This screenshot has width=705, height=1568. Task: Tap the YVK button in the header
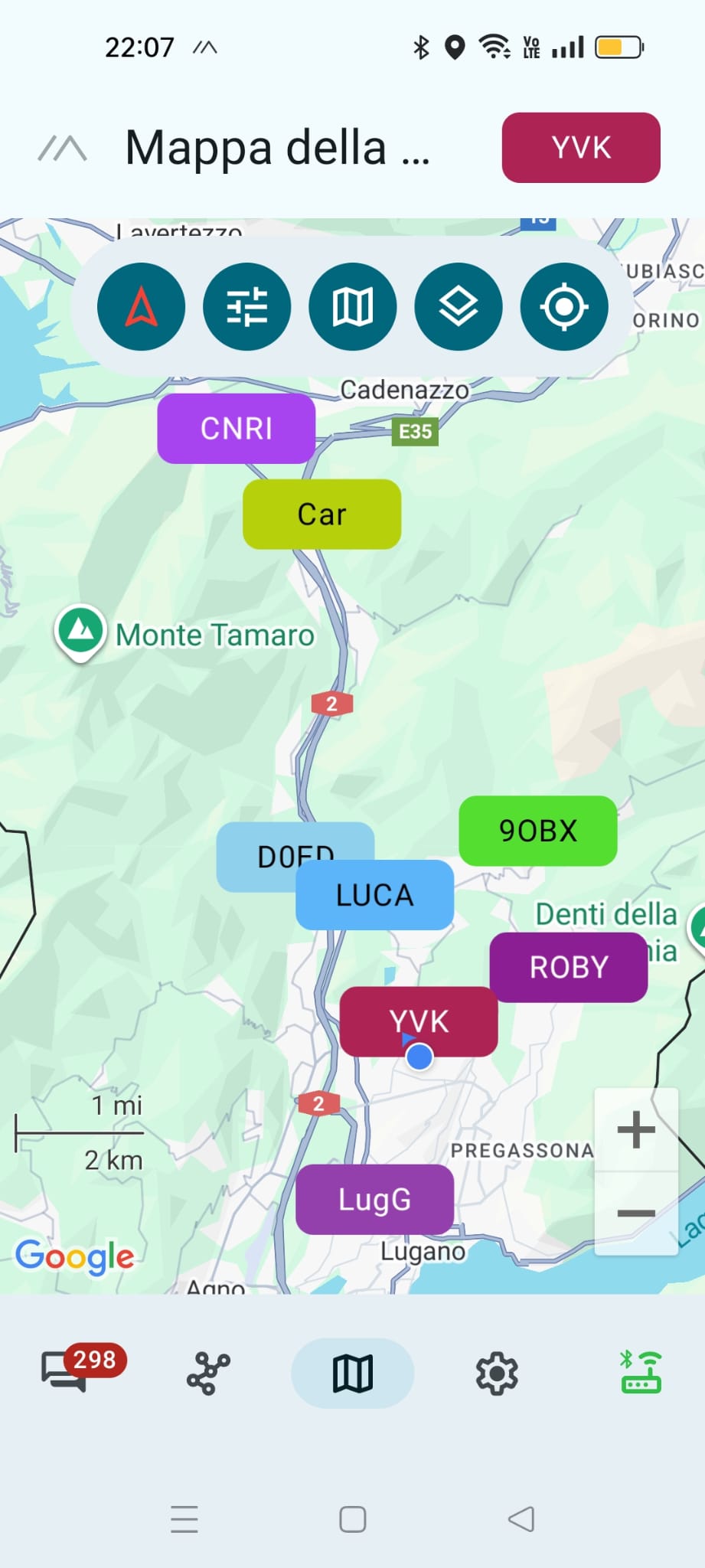(x=580, y=148)
